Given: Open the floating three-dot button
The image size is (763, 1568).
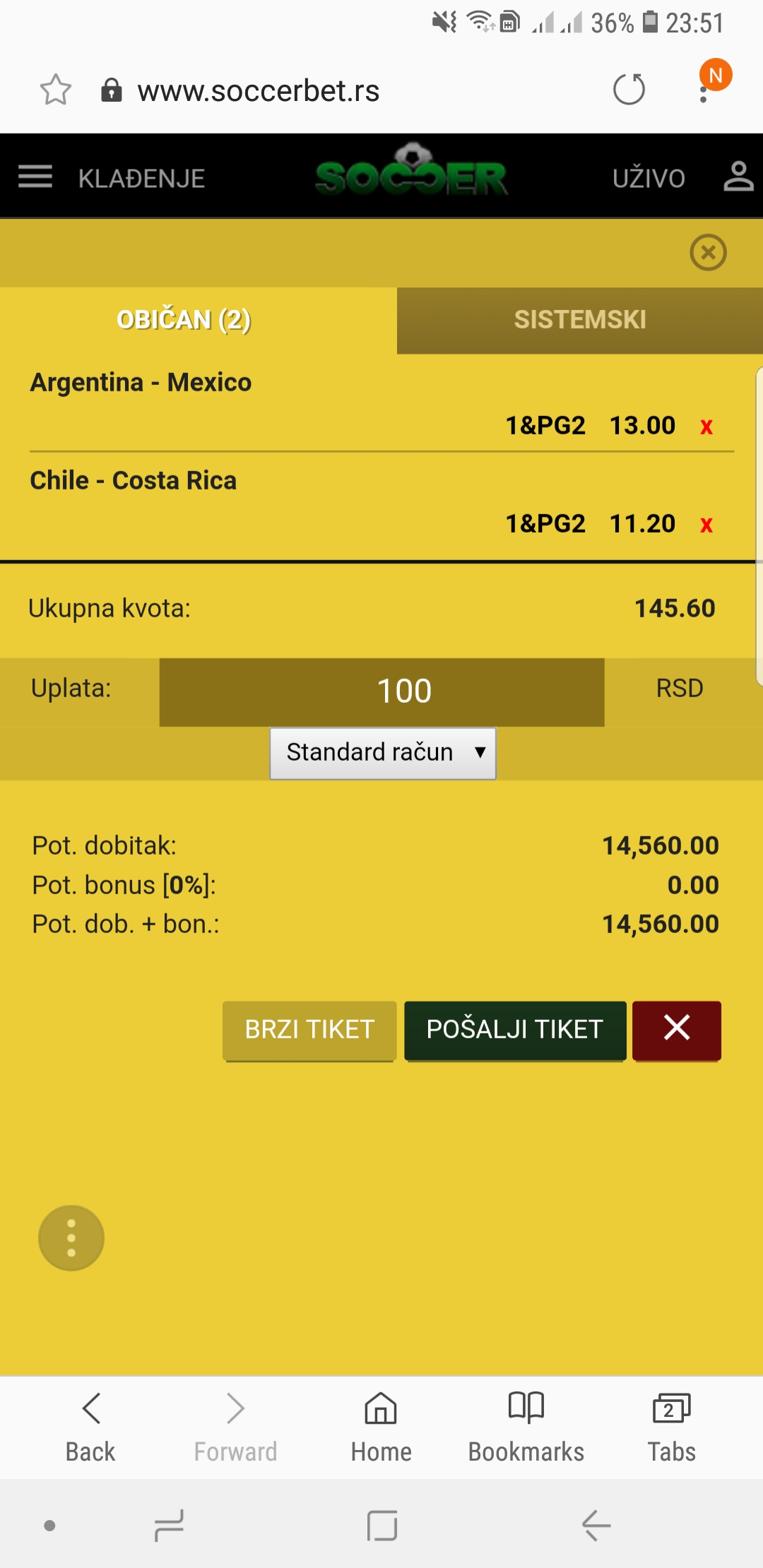Looking at the screenshot, I should tap(71, 1237).
